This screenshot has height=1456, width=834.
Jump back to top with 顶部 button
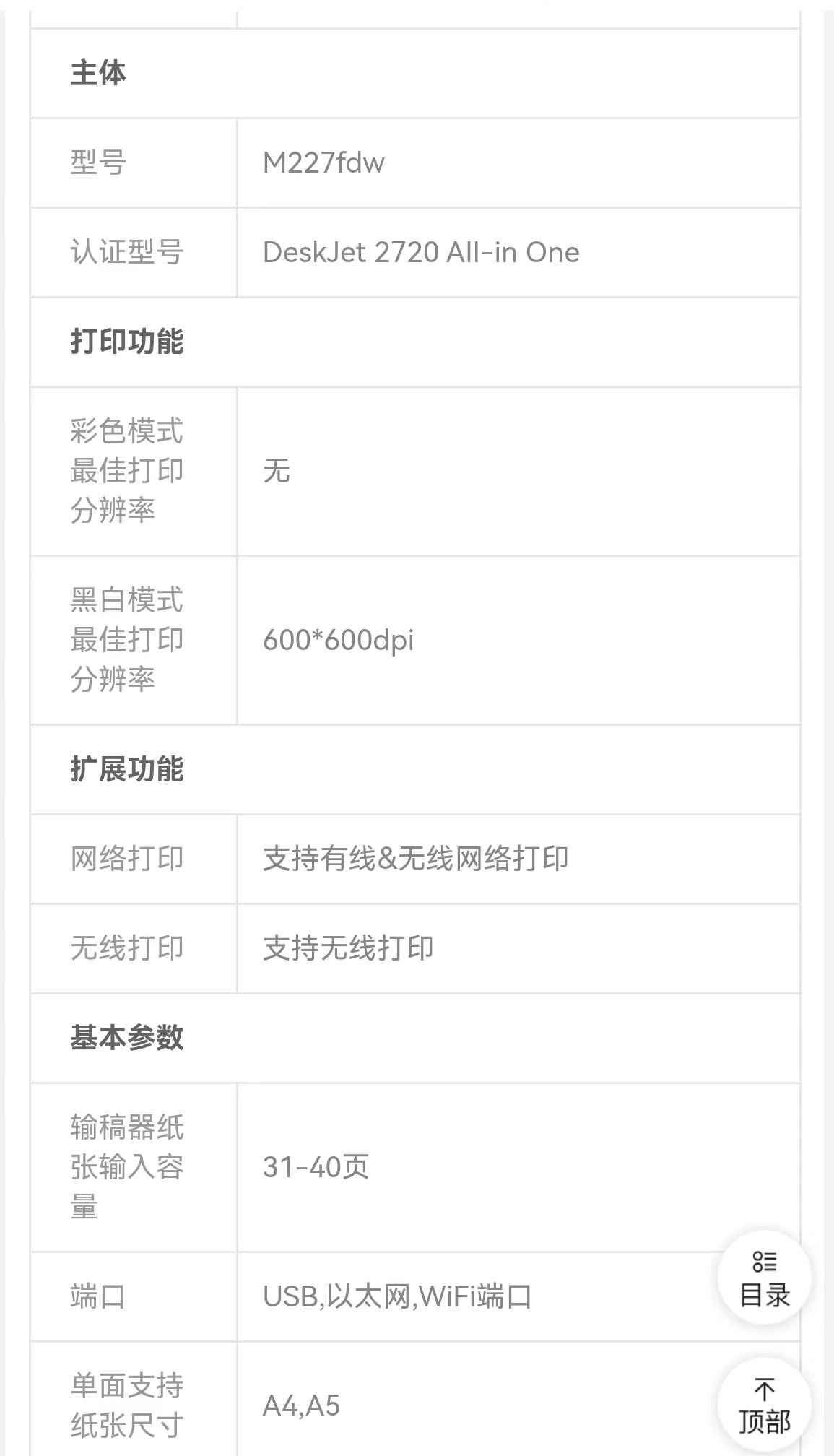pos(765,1405)
